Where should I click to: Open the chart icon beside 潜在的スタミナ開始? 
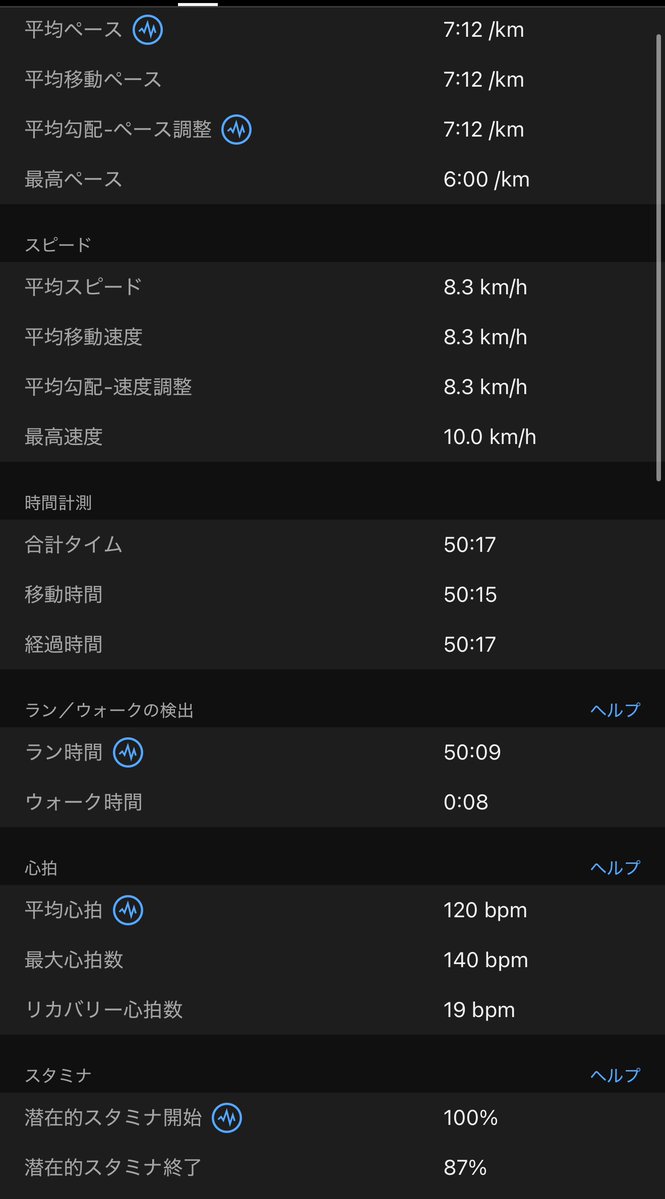[x=227, y=1118]
